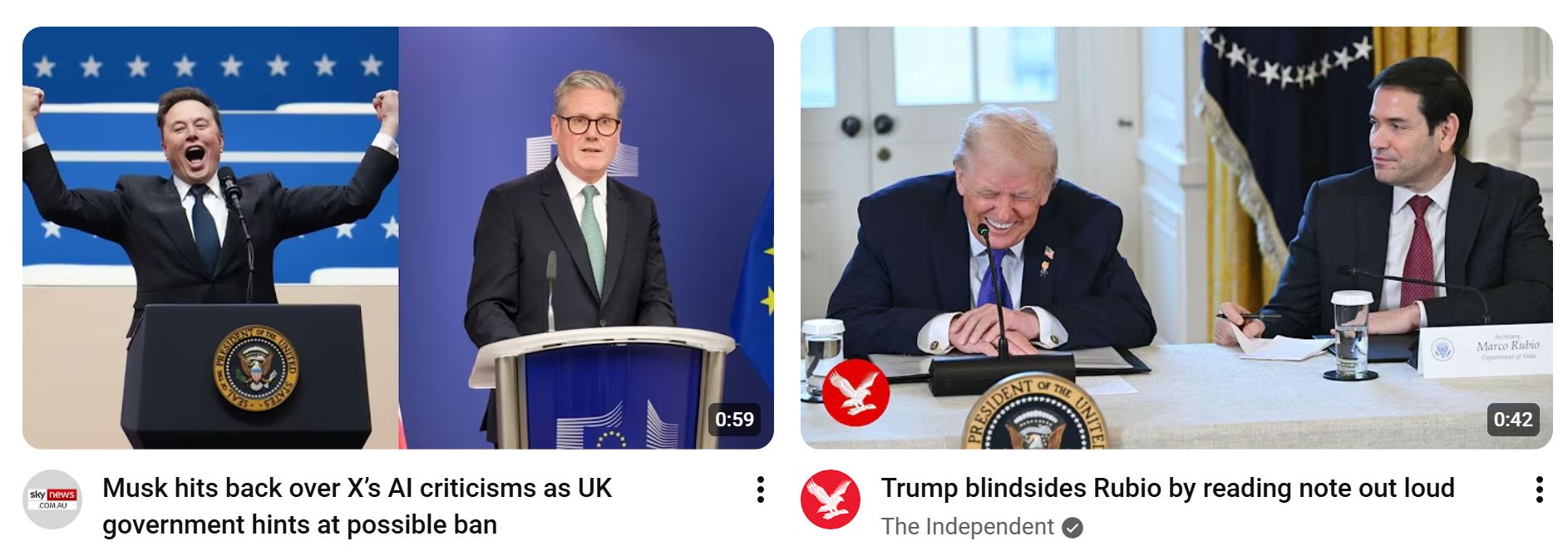Open The Independent channel avatar
This screenshot has width=1568, height=551.
tap(830, 499)
